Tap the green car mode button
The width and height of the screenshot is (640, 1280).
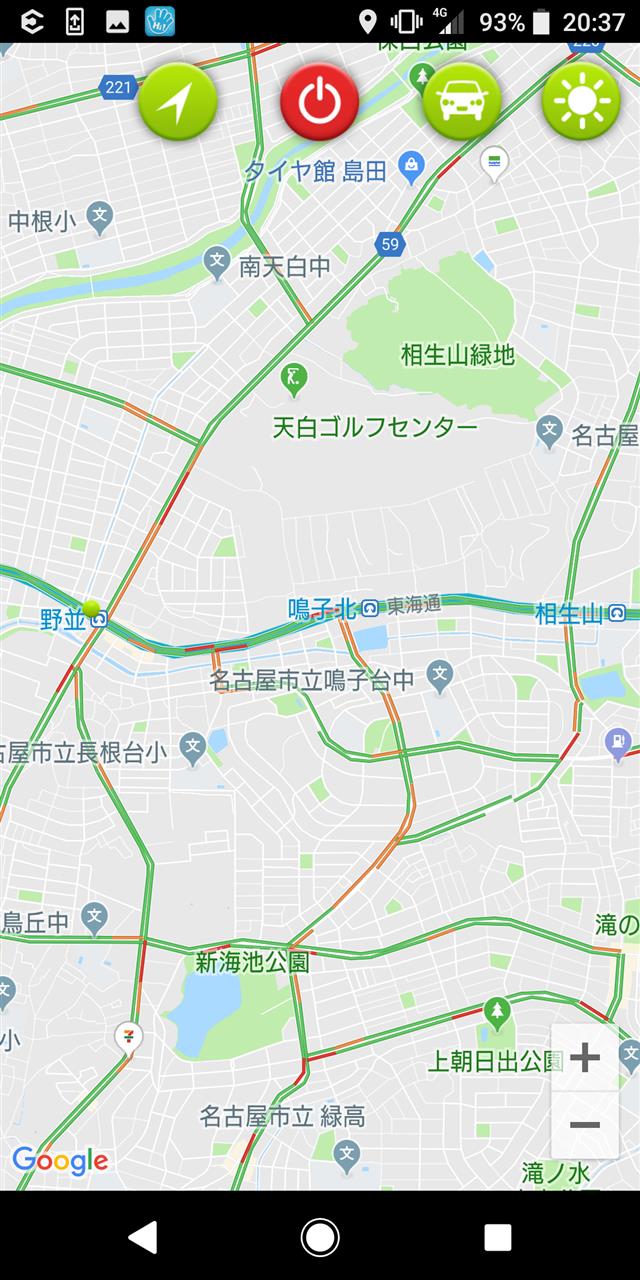click(x=462, y=101)
